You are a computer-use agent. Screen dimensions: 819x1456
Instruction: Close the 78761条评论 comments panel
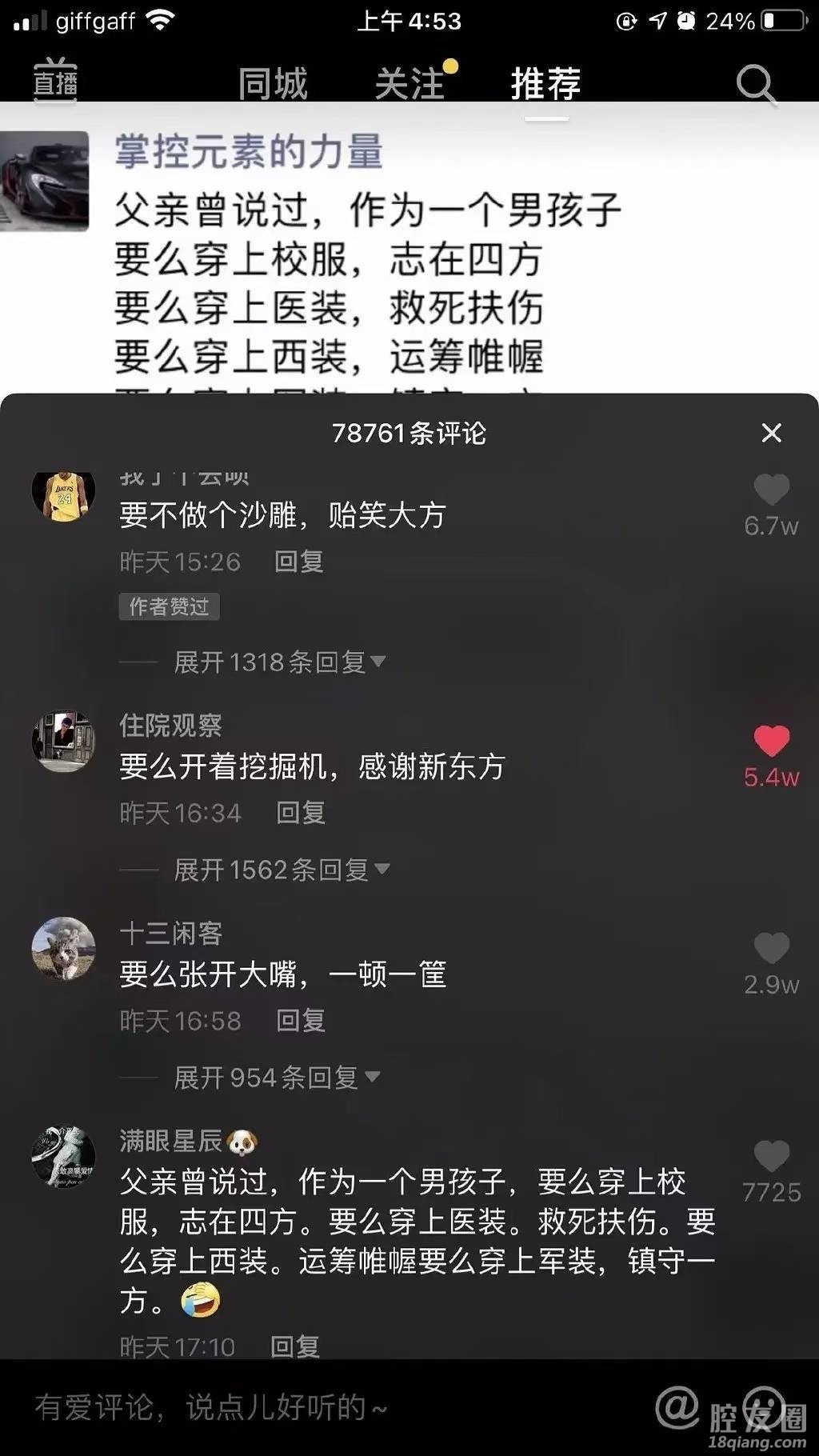click(771, 433)
